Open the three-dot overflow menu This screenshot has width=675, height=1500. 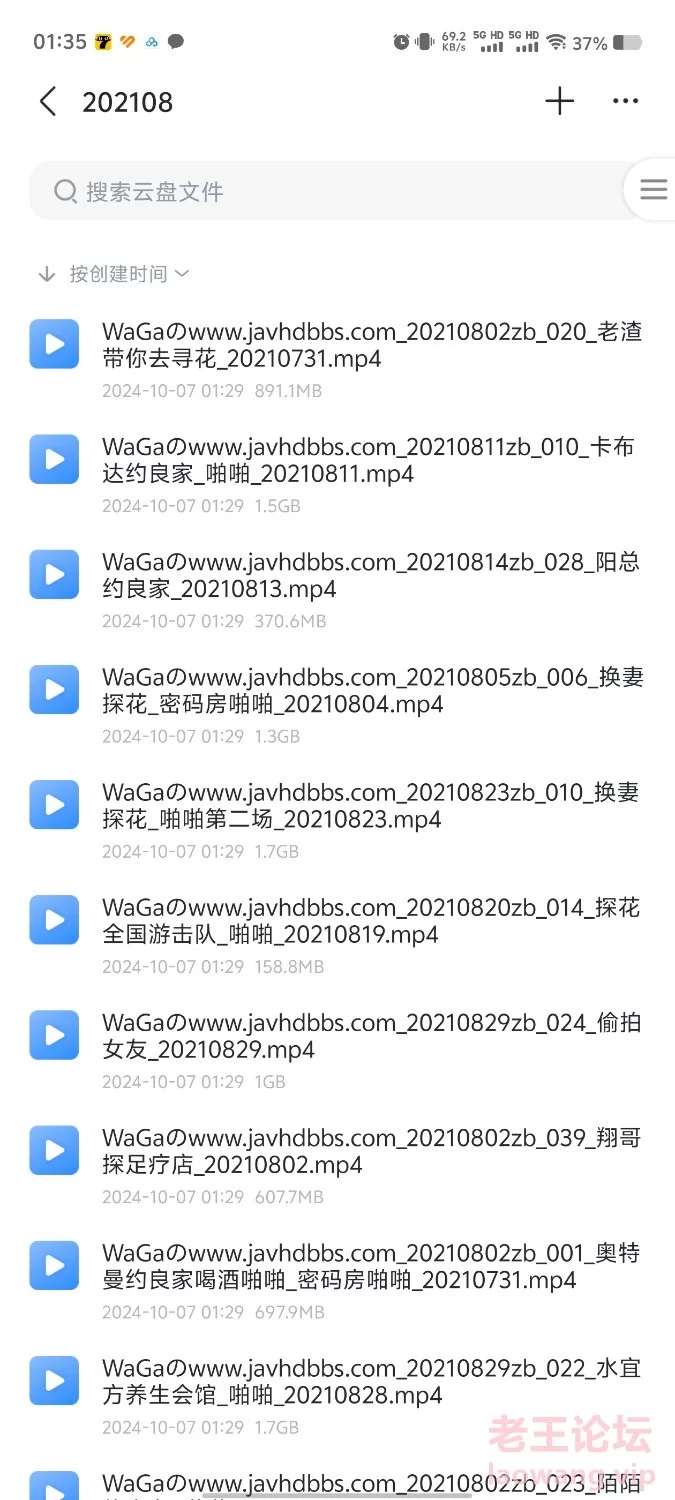click(626, 101)
